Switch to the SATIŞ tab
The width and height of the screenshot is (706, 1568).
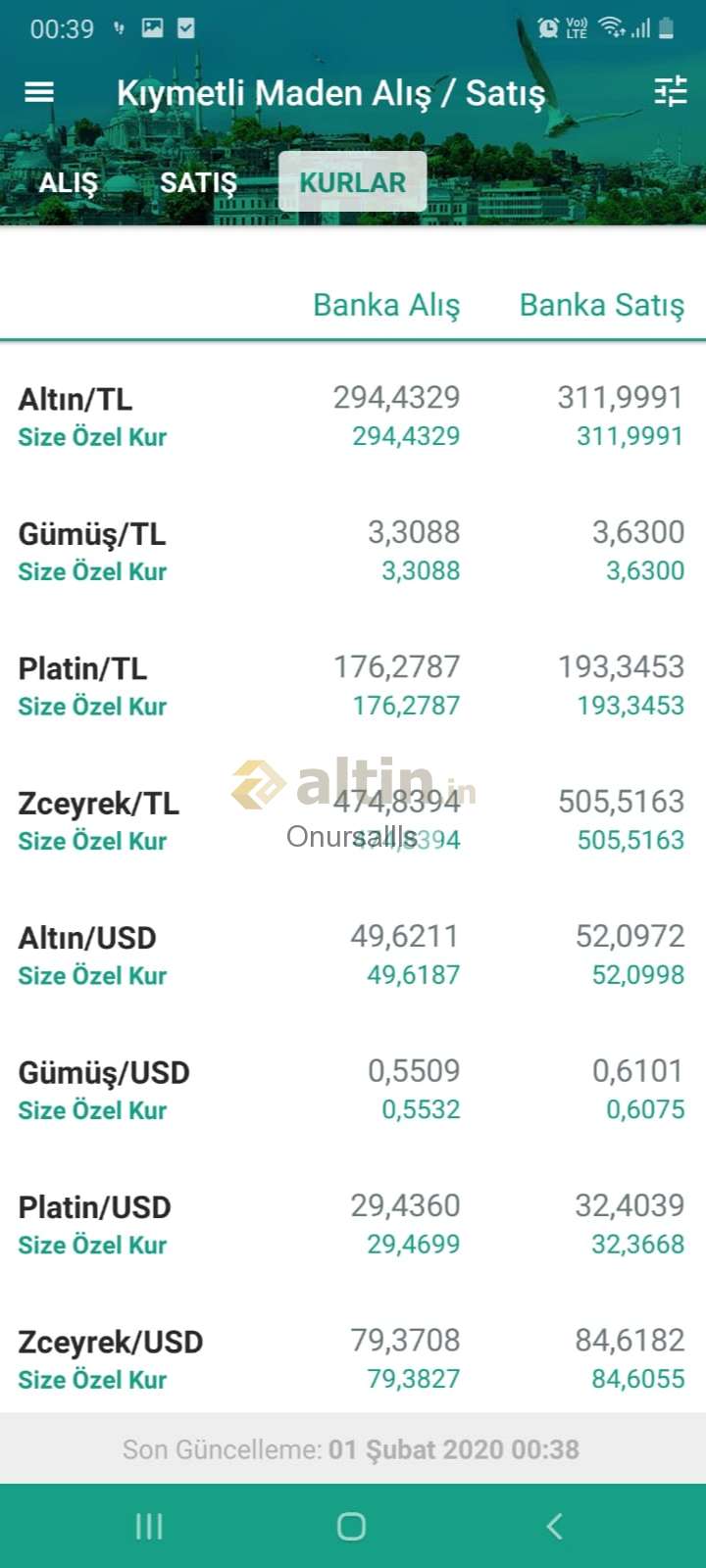[199, 182]
